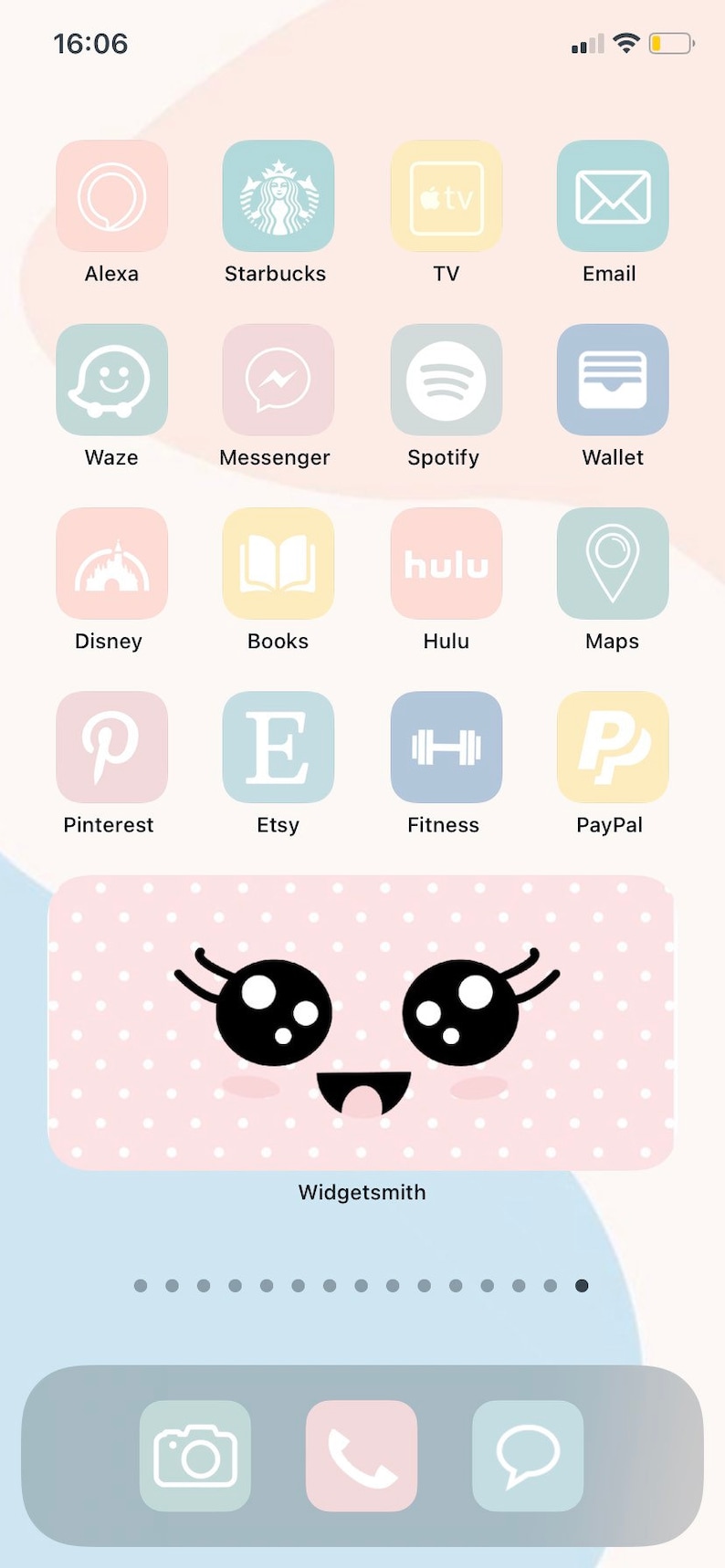Tap the Widgetsmith kawaii face widget
The width and height of the screenshot is (725, 1568).
click(361, 1023)
